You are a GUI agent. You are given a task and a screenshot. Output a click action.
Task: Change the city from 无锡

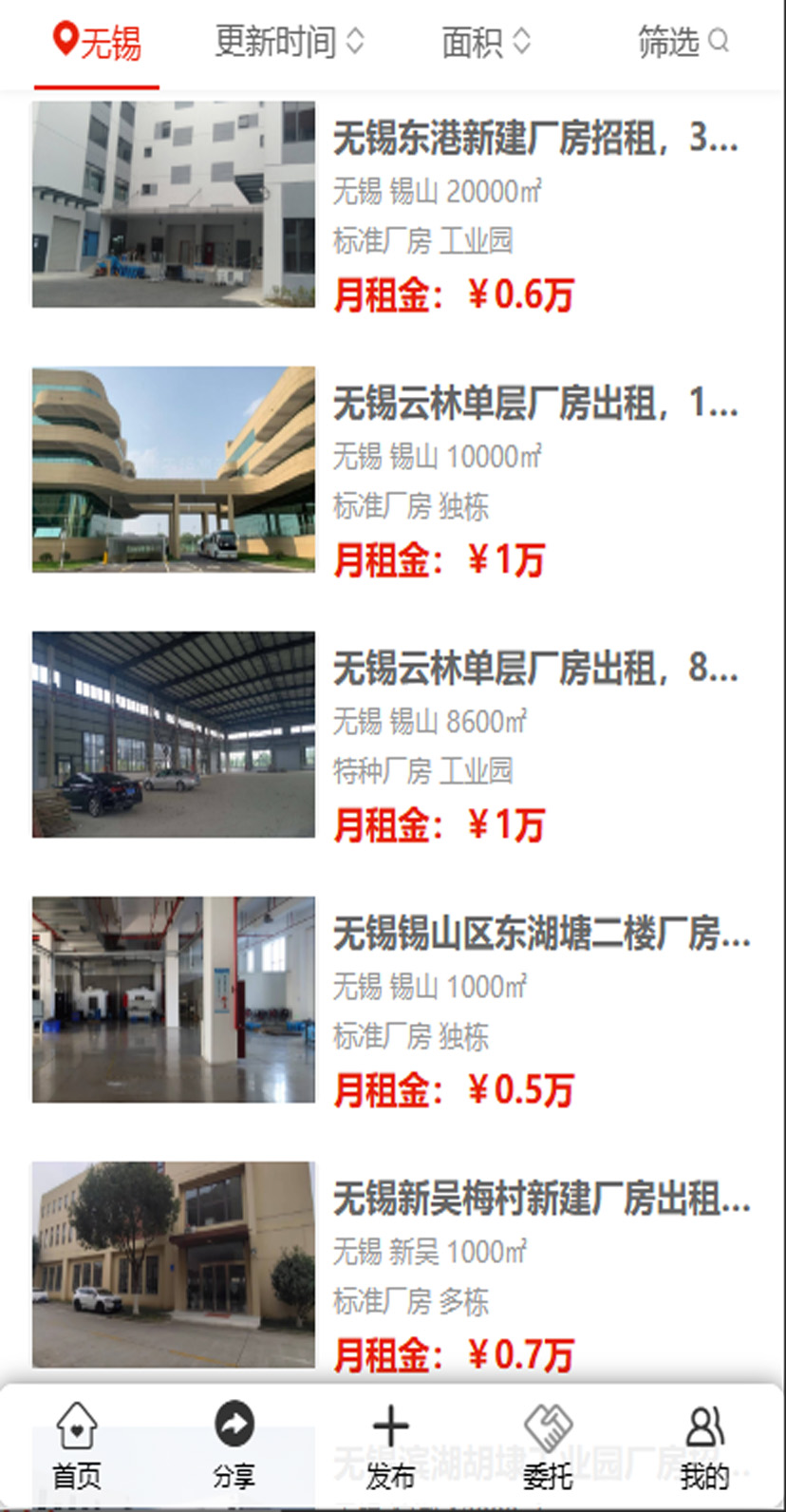pyautogui.click(x=97, y=43)
